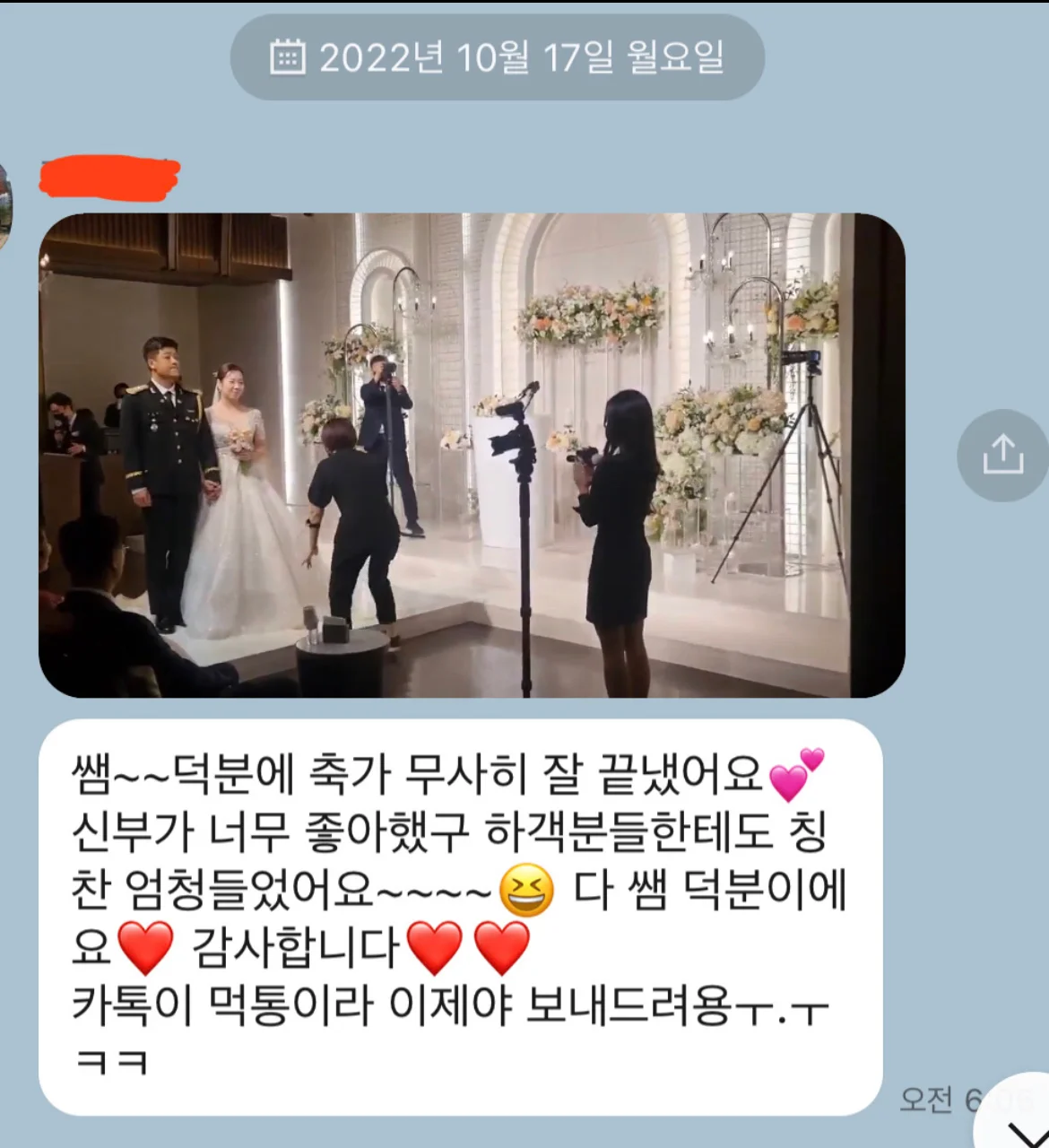Image resolution: width=1049 pixels, height=1148 pixels.
Task: Open the wedding photo in the chat
Action: coord(472,456)
